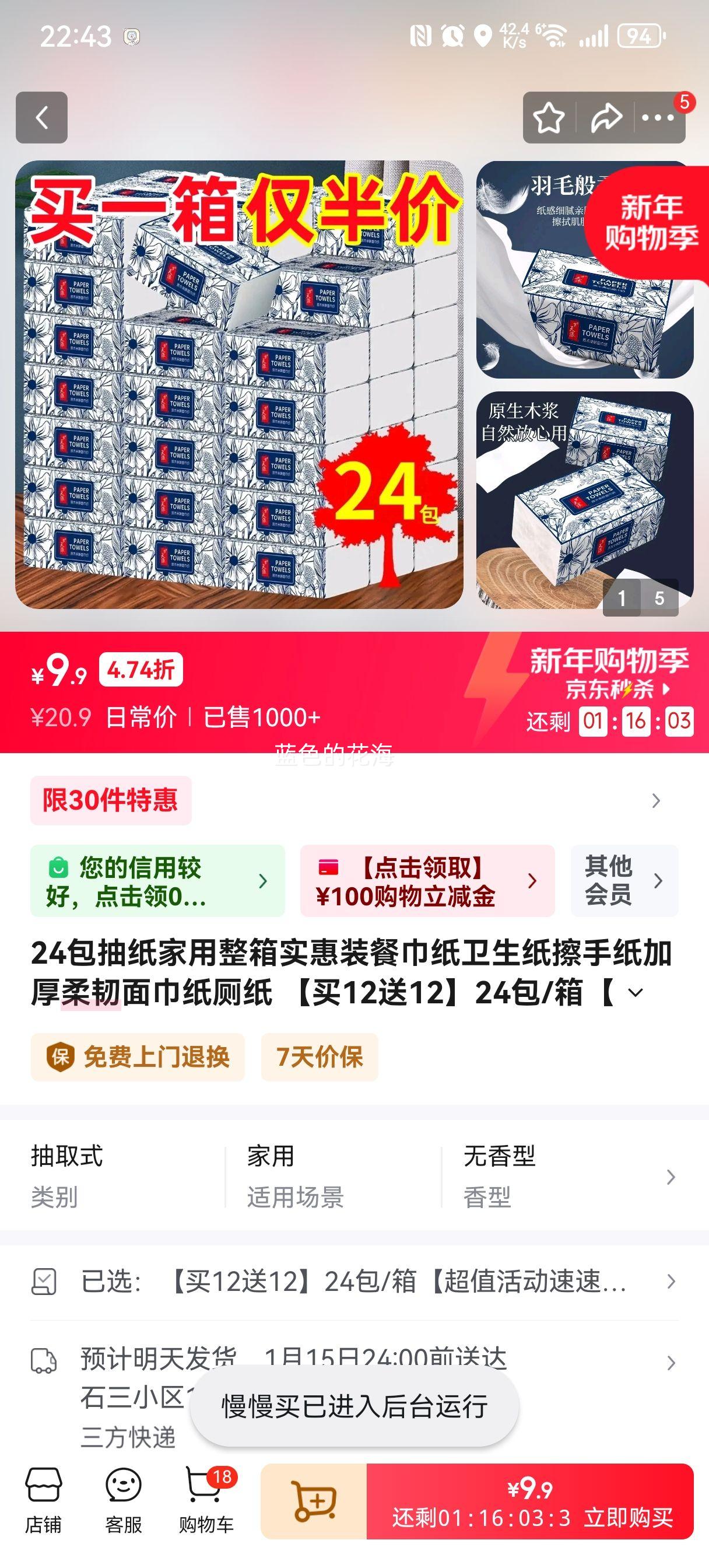
Task: Expand the 限30件特惠 promotion details
Action: pos(110,801)
